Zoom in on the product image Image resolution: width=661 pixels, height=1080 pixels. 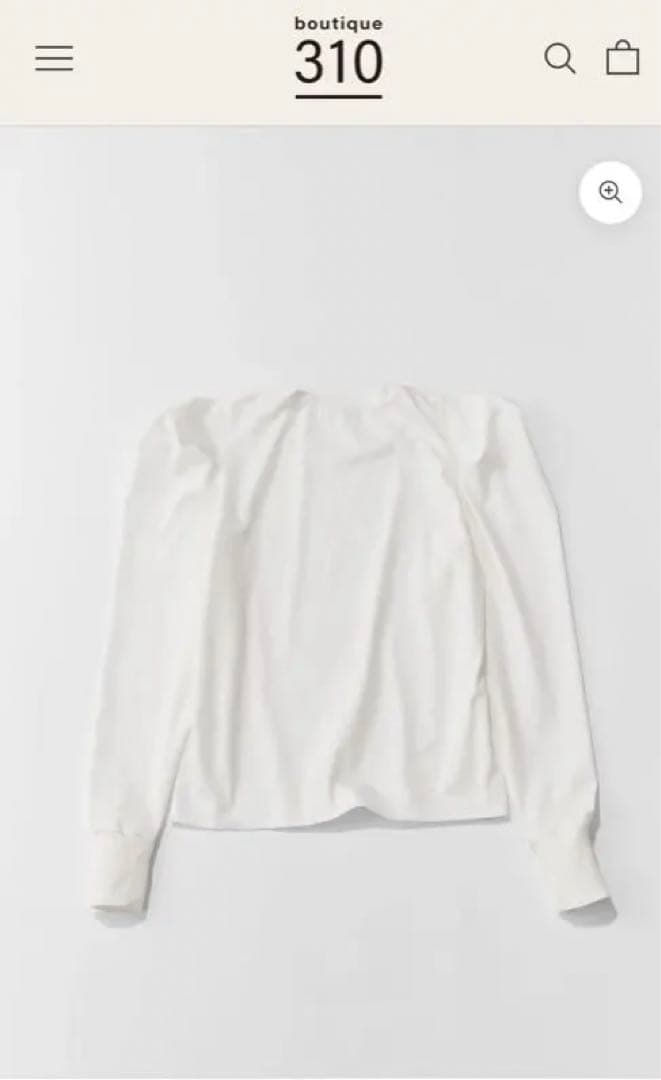point(610,192)
